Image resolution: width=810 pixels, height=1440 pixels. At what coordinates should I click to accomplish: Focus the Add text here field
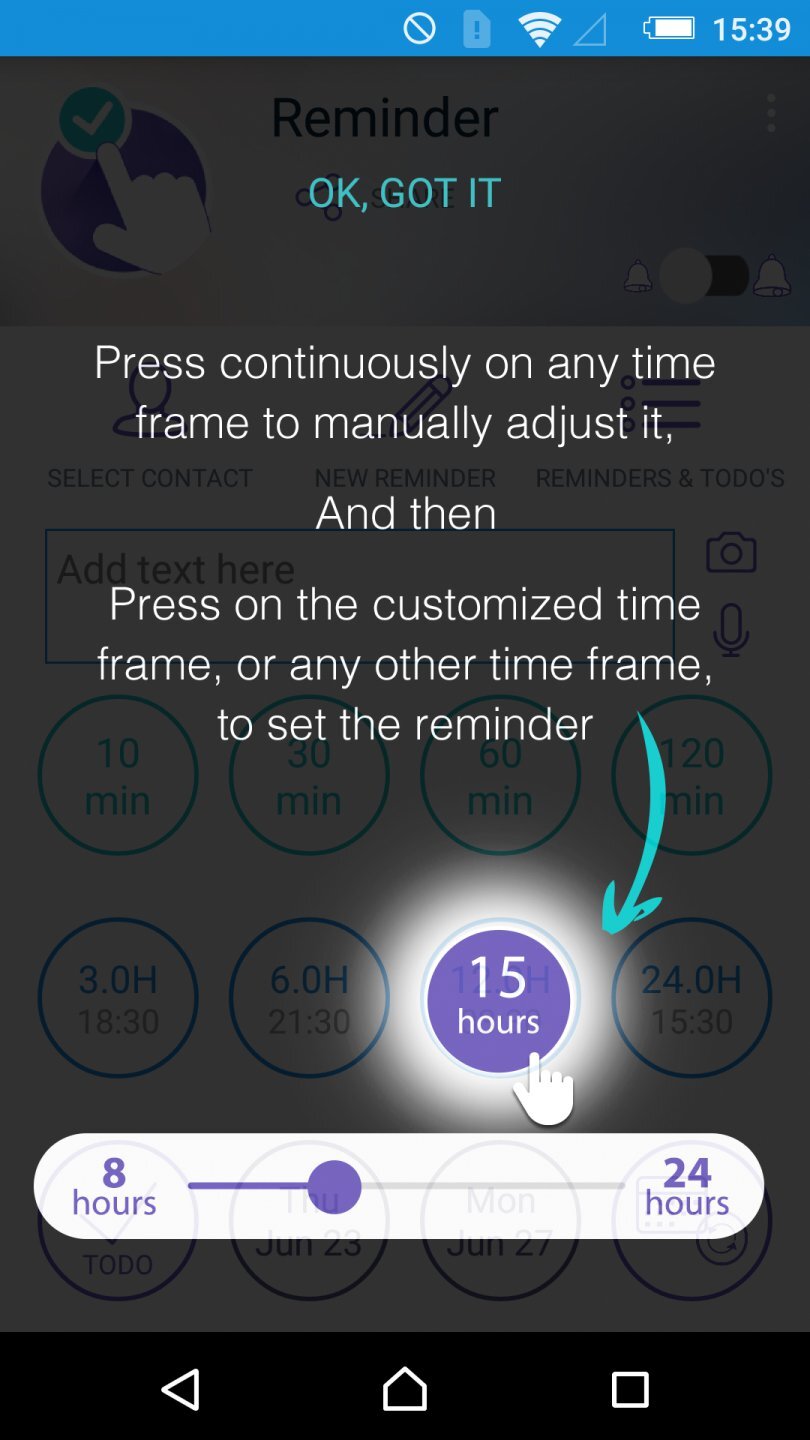pyautogui.click(x=359, y=596)
